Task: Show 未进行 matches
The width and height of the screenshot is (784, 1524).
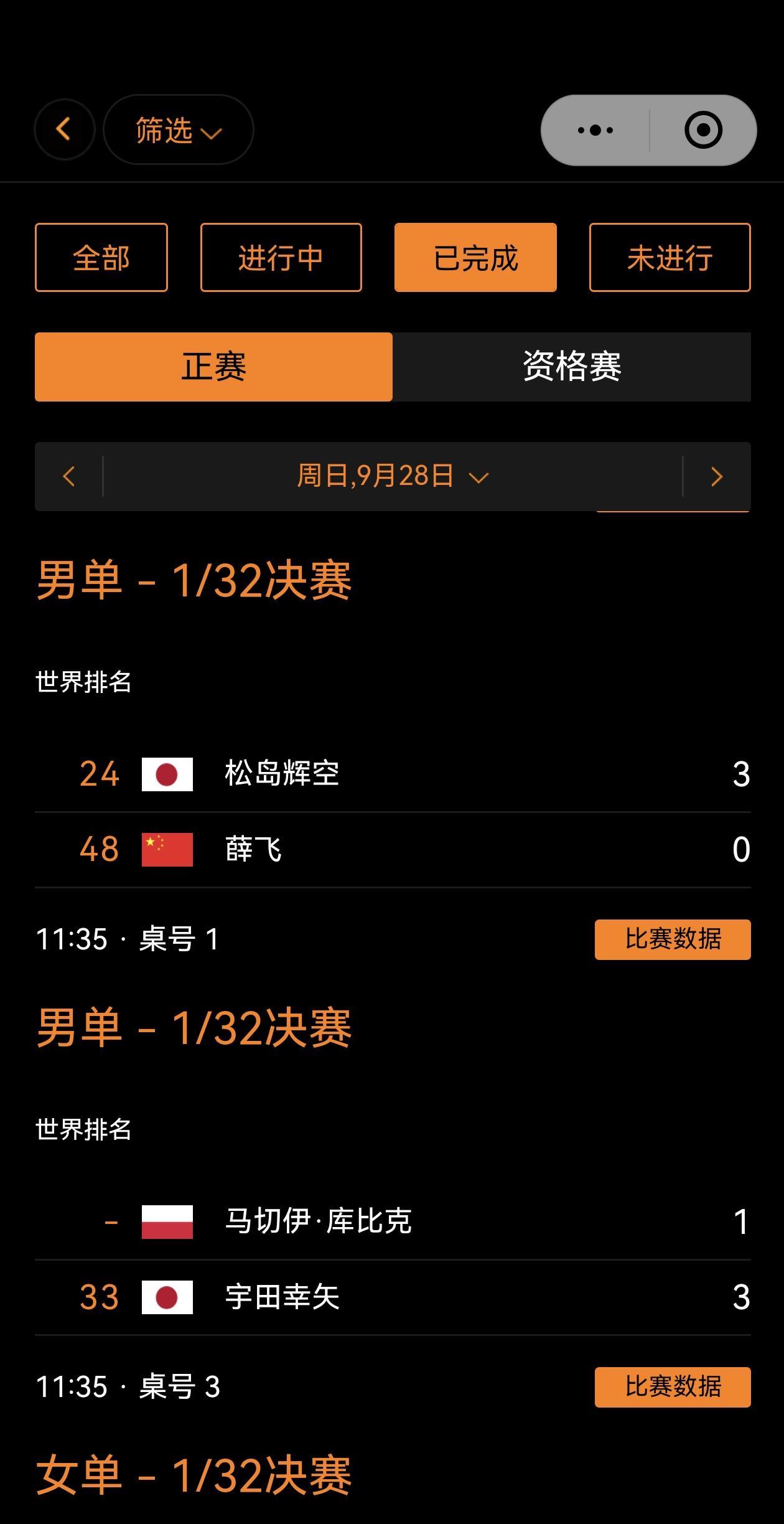Action: (x=670, y=257)
